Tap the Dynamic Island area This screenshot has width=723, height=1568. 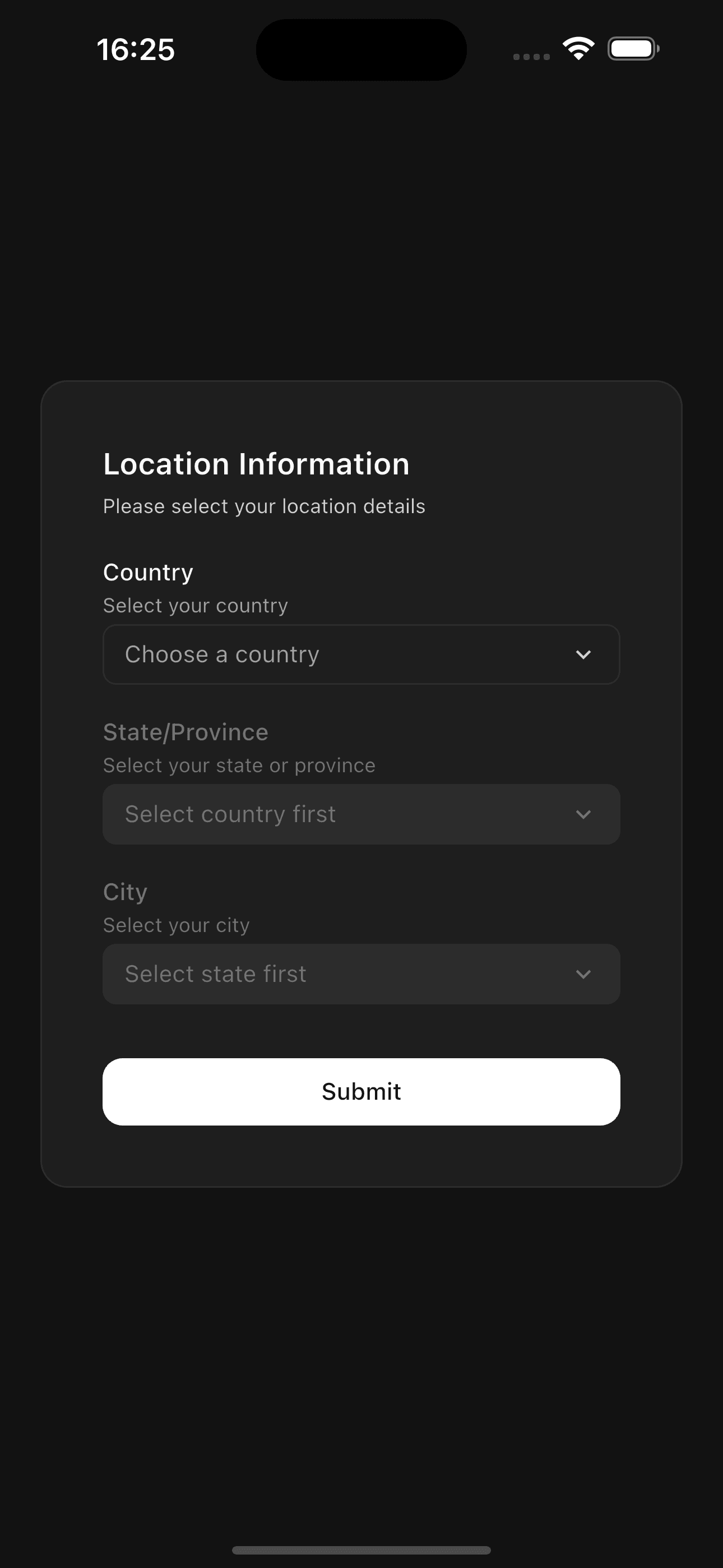click(361, 49)
